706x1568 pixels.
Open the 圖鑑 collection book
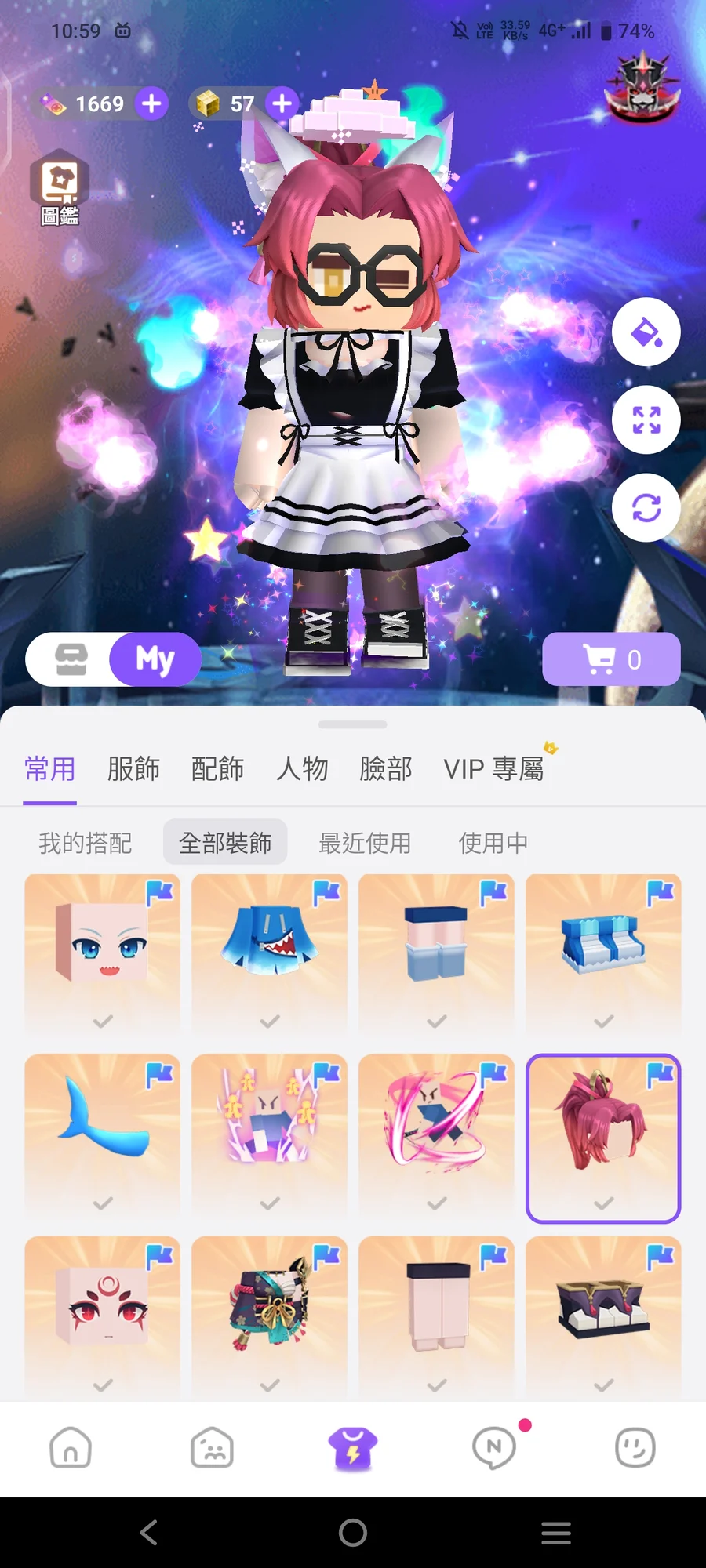click(60, 187)
